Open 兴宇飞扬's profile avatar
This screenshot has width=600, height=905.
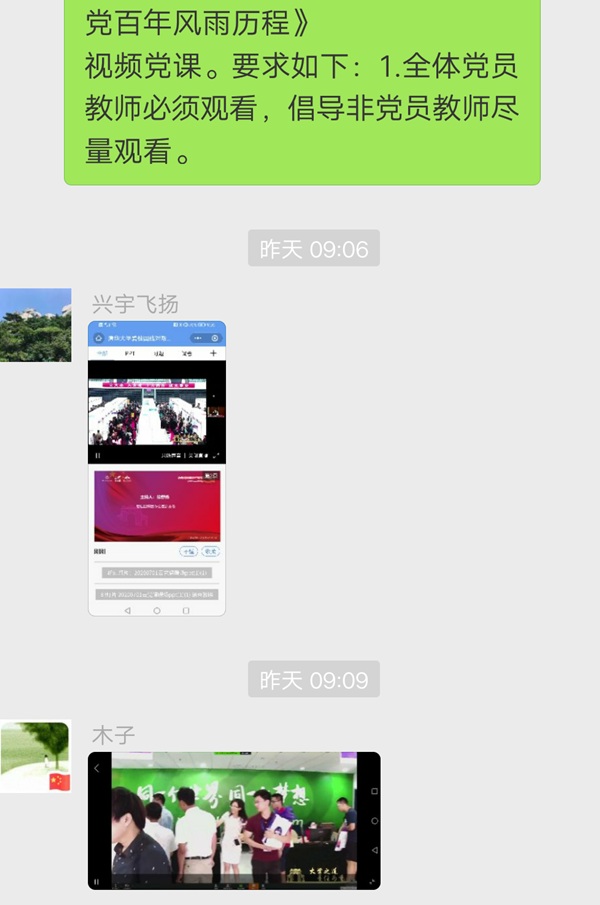click(36, 325)
